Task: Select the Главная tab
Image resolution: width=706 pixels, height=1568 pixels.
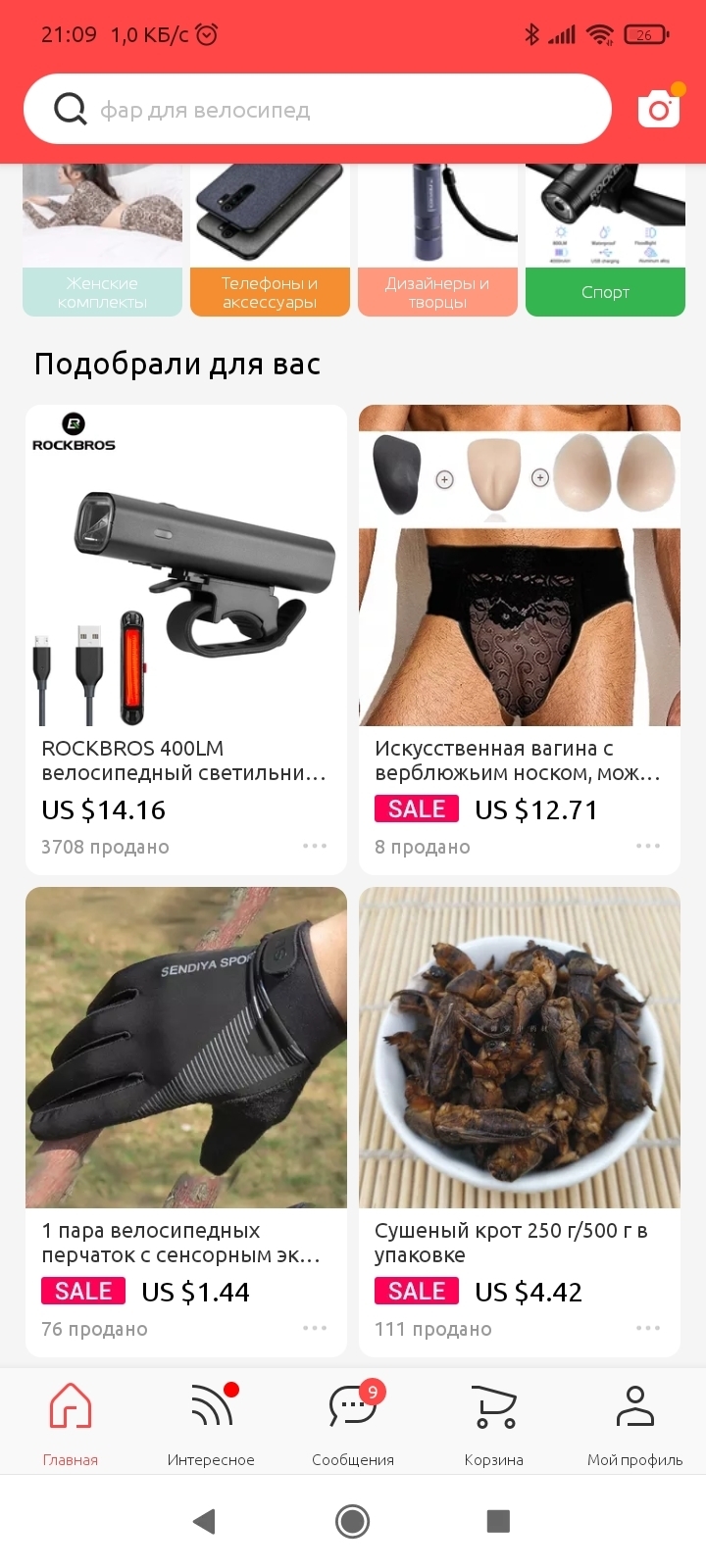Action: (x=71, y=1423)
